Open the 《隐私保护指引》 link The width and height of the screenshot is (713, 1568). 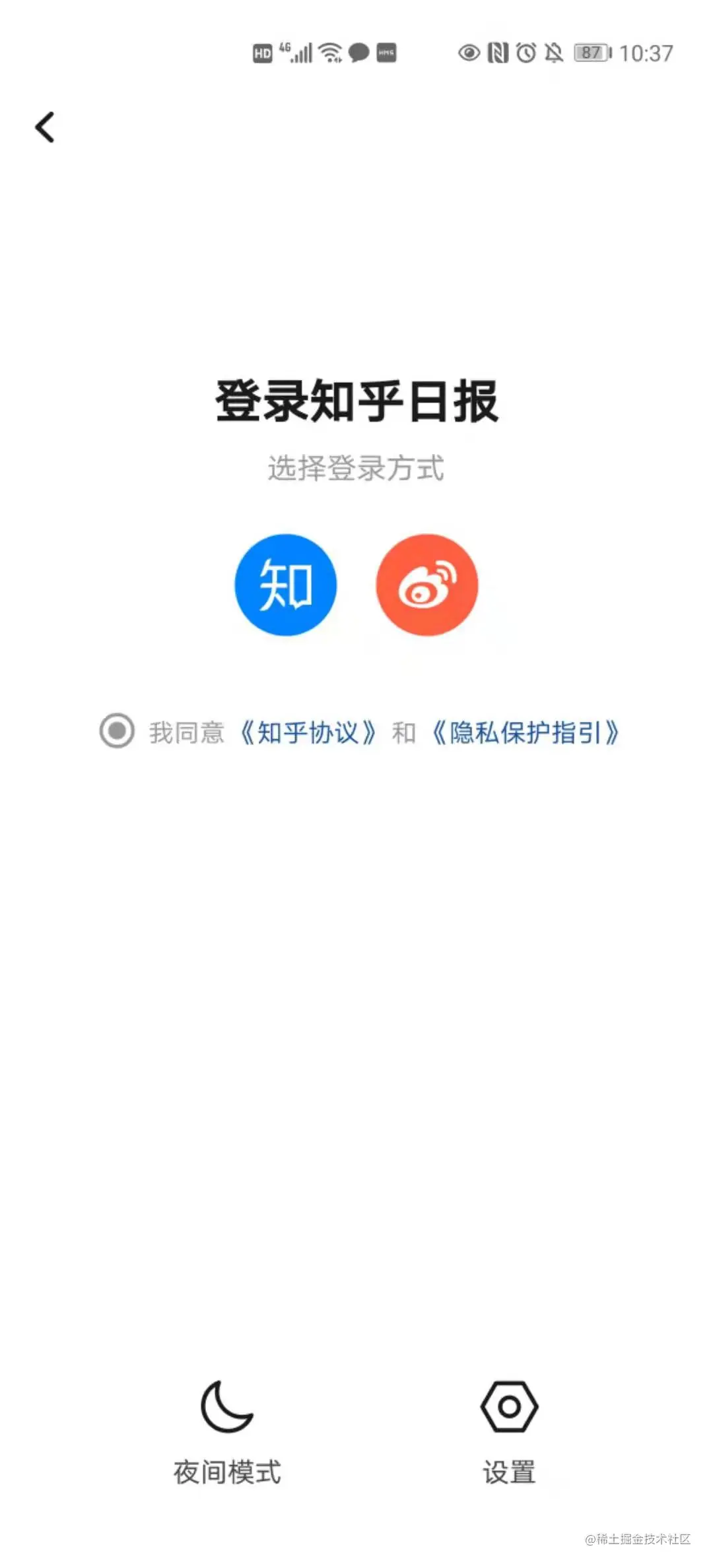526,733
